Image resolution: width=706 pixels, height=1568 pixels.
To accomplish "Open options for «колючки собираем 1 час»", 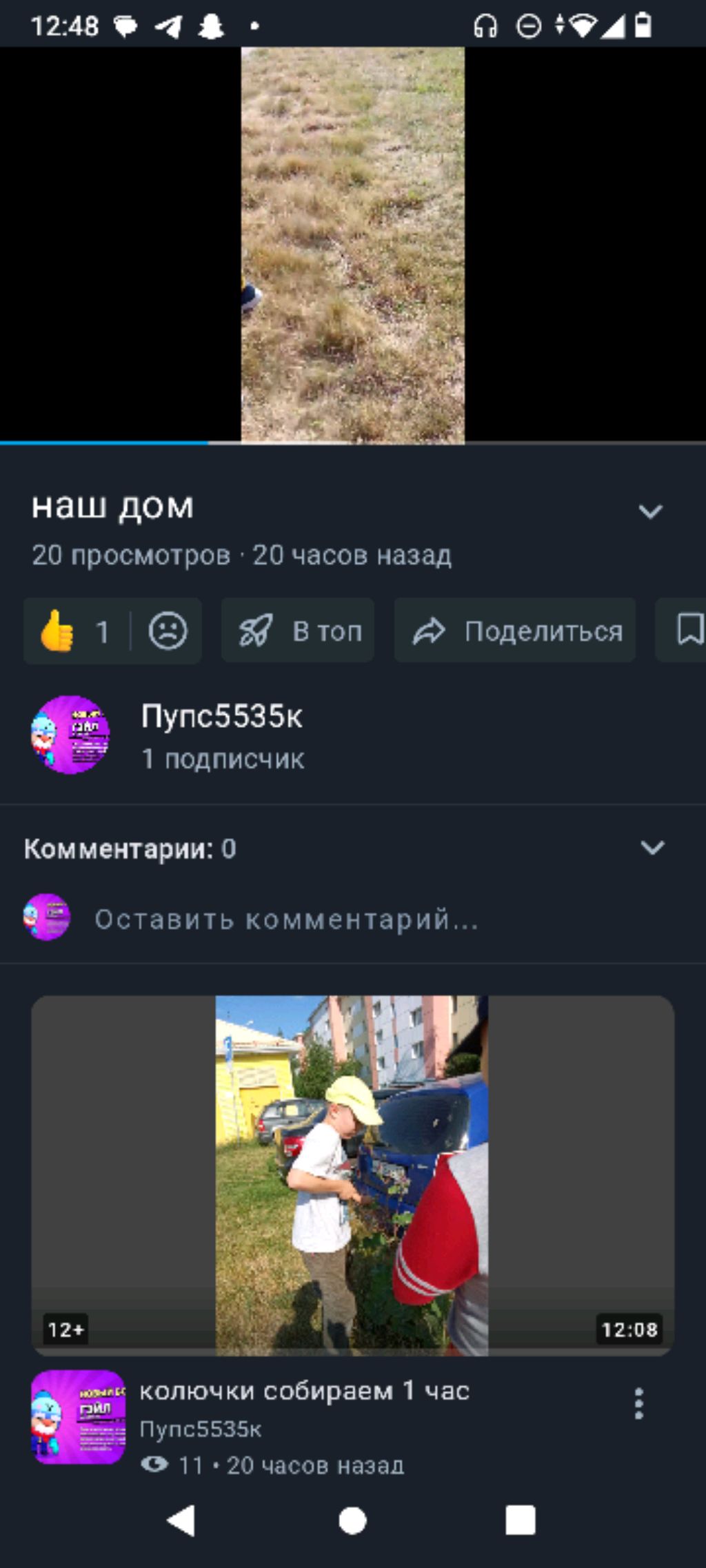I will 638,1403.
